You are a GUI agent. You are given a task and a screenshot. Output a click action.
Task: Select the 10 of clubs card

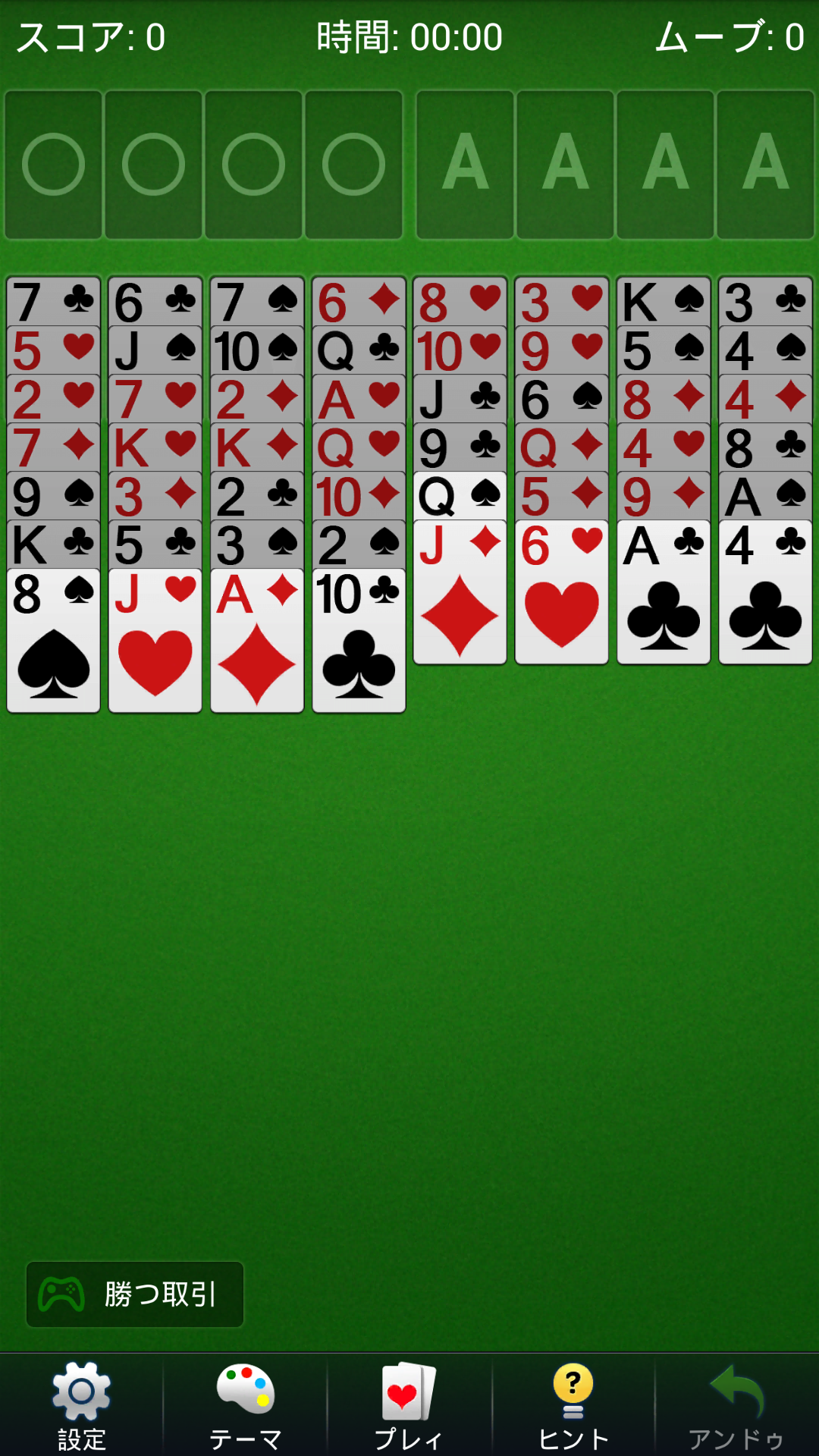coord(359,641)
